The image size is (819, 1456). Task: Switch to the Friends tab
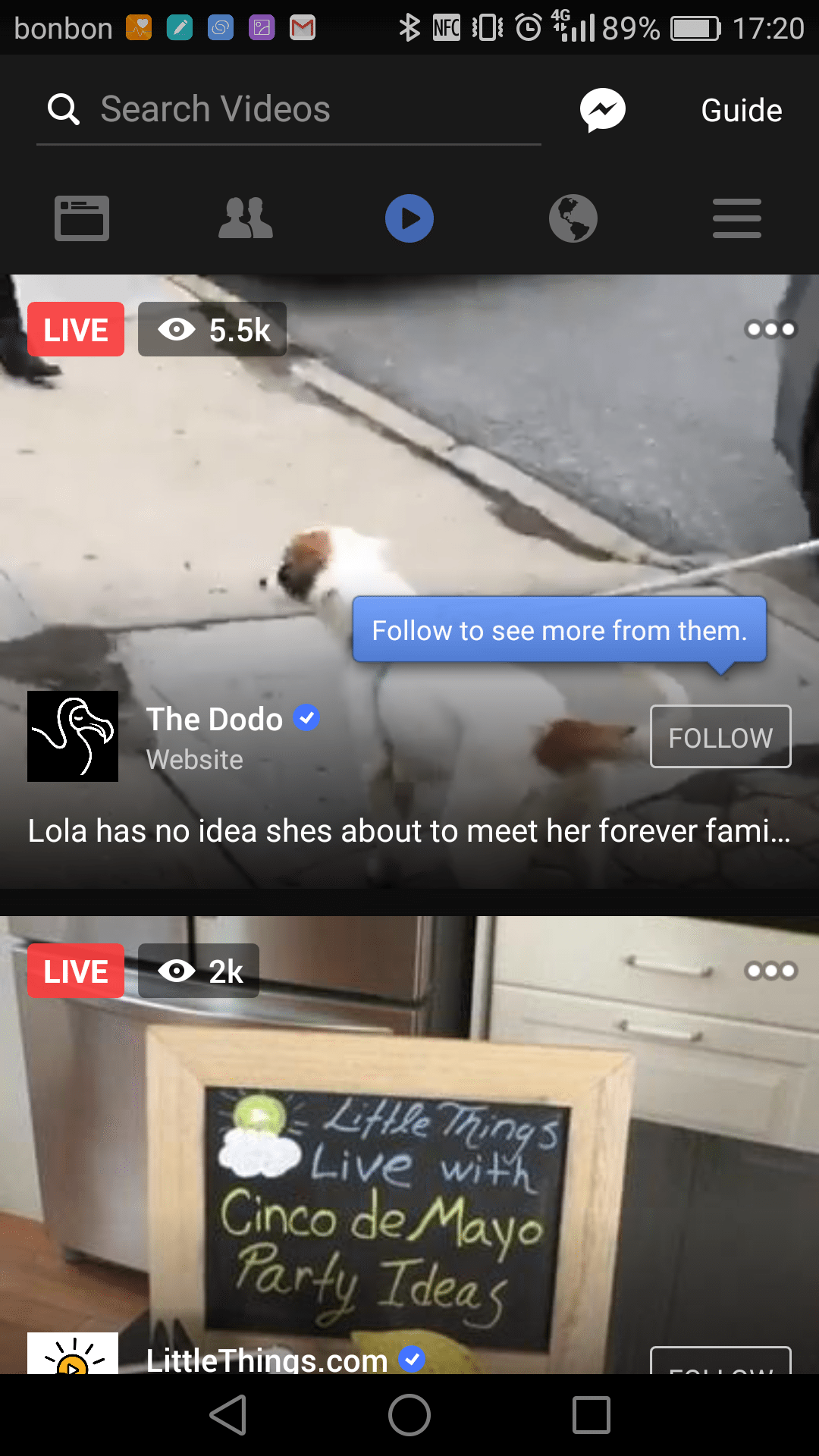pos(246,218)
